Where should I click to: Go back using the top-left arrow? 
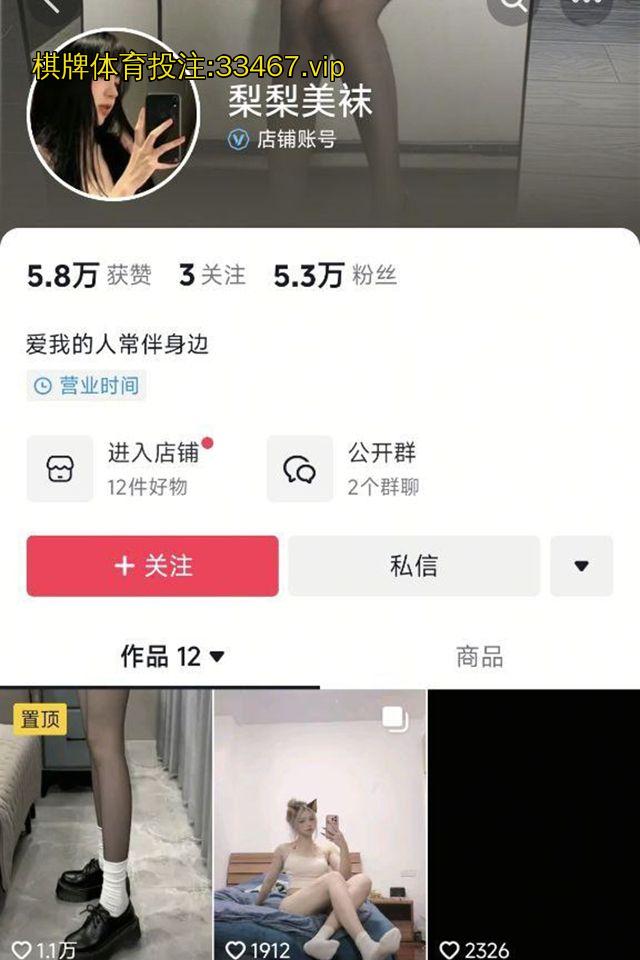pyautogui.click(x=50, y=5)
